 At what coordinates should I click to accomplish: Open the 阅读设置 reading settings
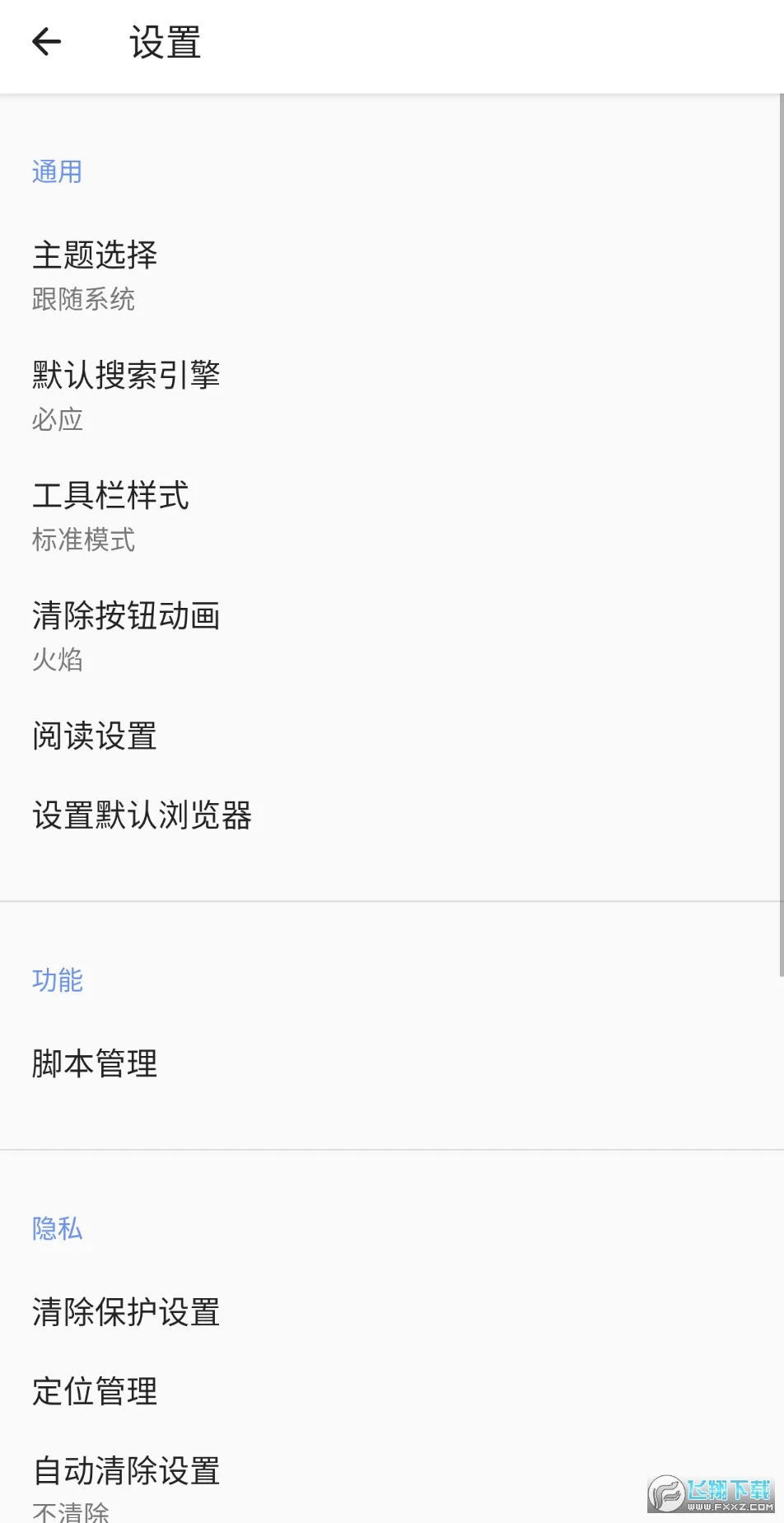tap(94, 736)
